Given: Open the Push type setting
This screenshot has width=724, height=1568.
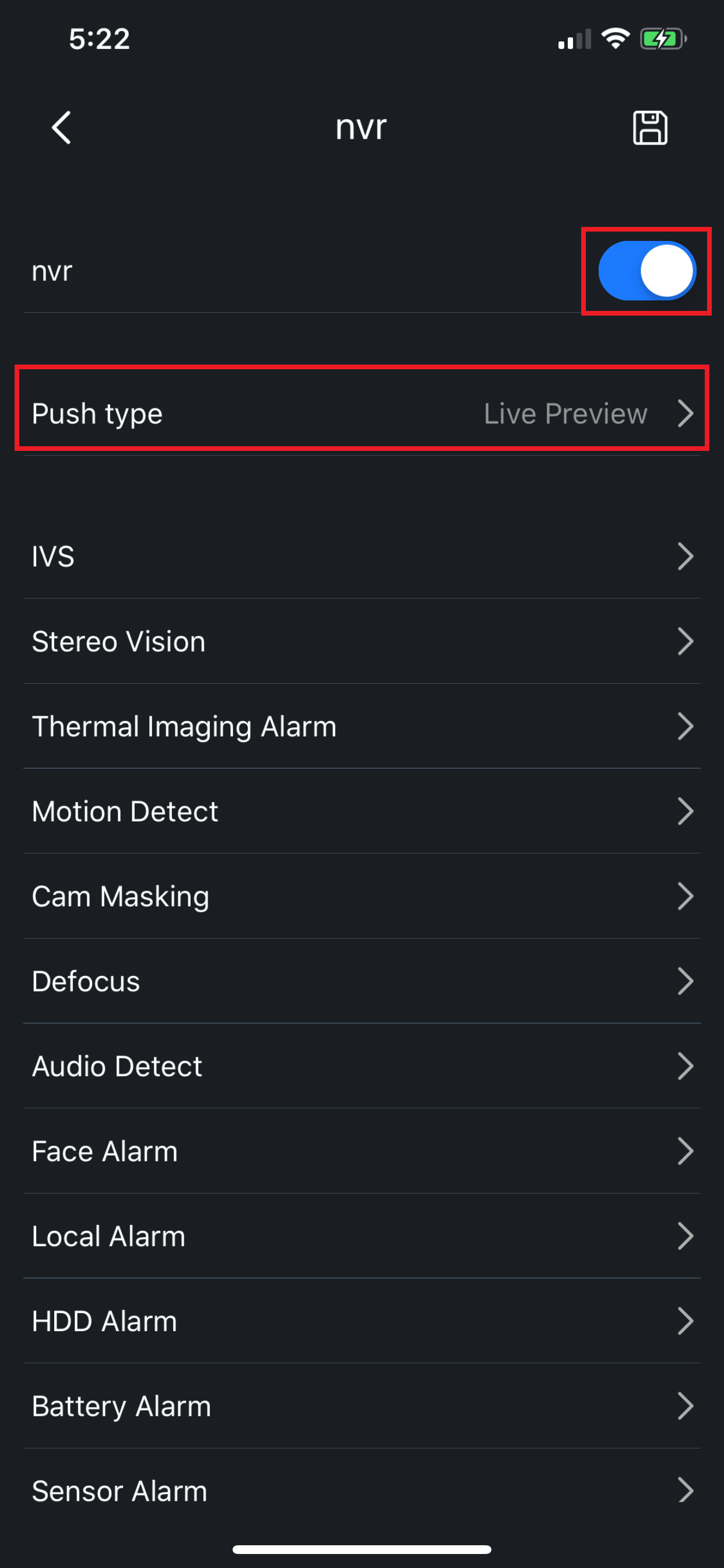Looking at the screenshot, I should point(362,414).
